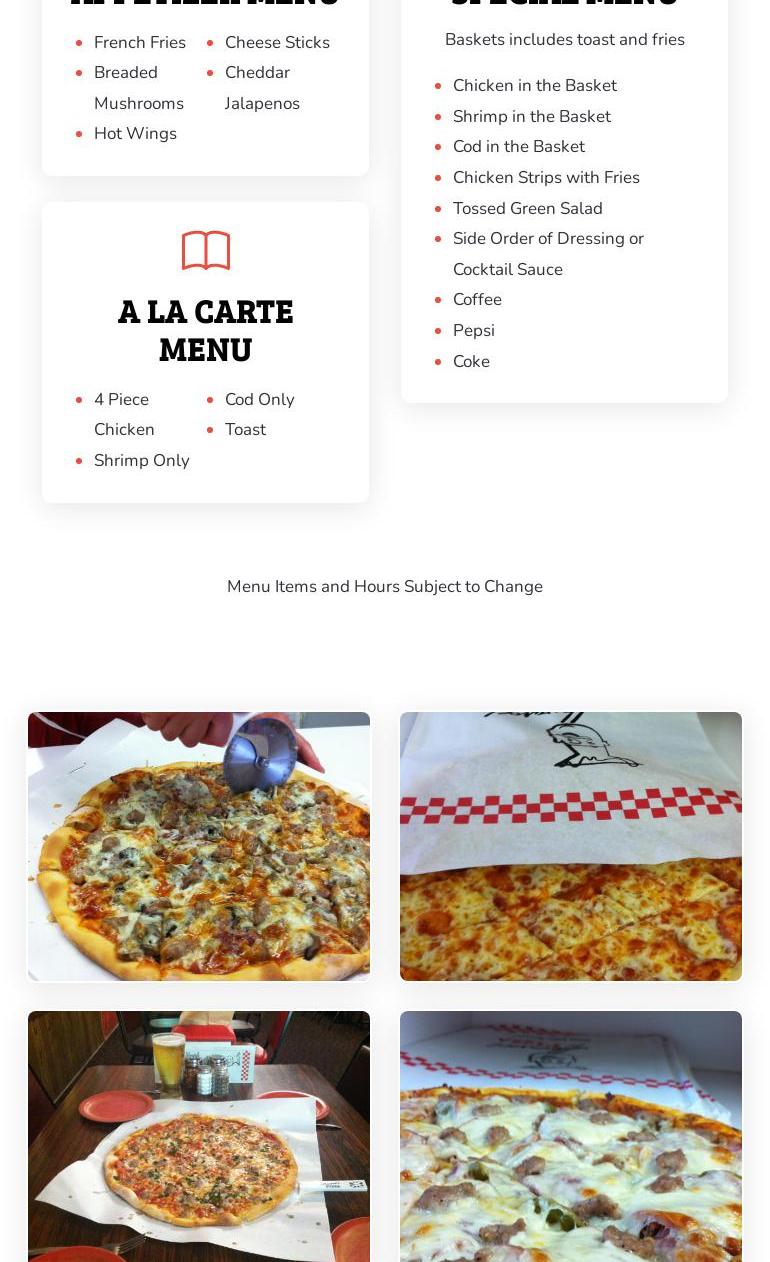Open the close-up sausage pizza photo
The height and width of the screenshot is (1262, 770).
tap(571, 1137)
